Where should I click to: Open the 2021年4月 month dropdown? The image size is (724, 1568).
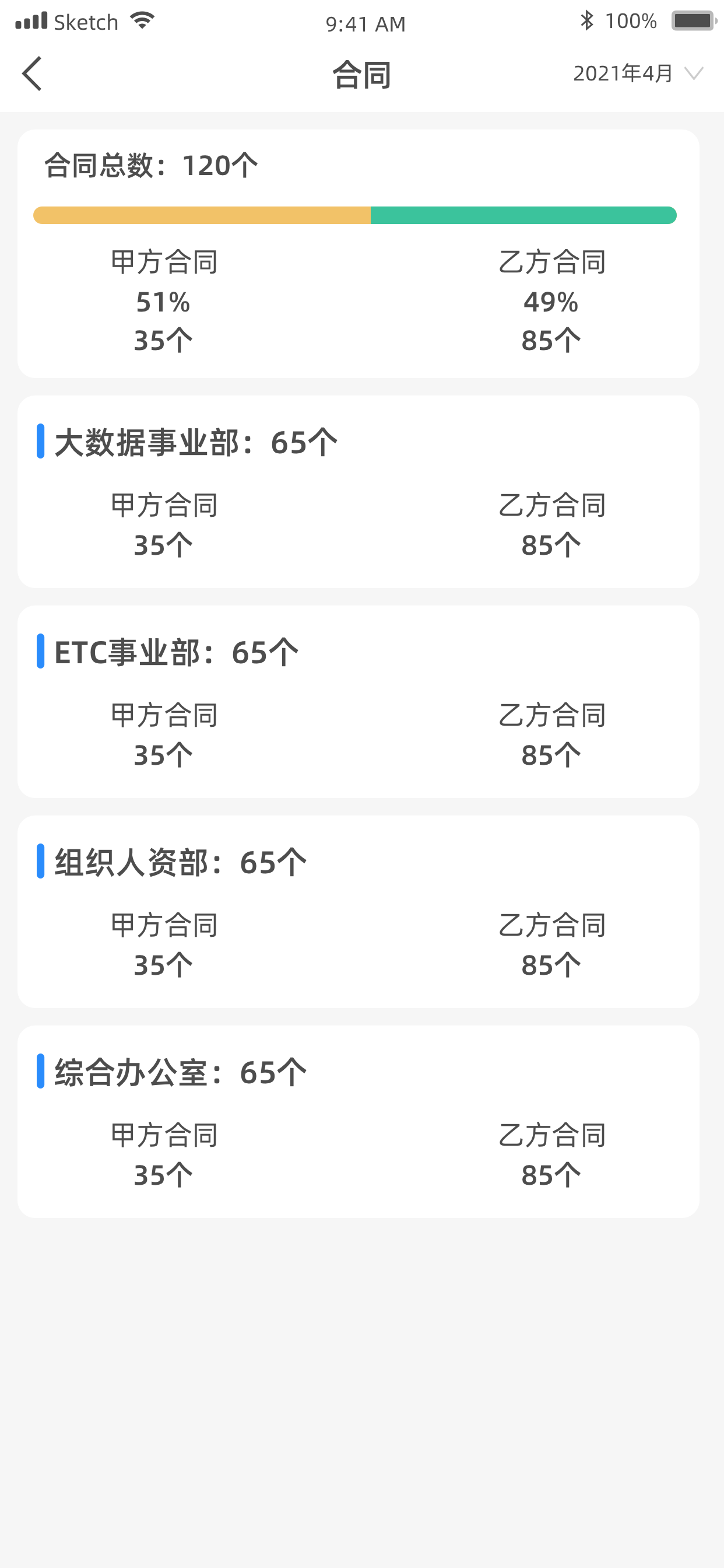click(638, 73)
